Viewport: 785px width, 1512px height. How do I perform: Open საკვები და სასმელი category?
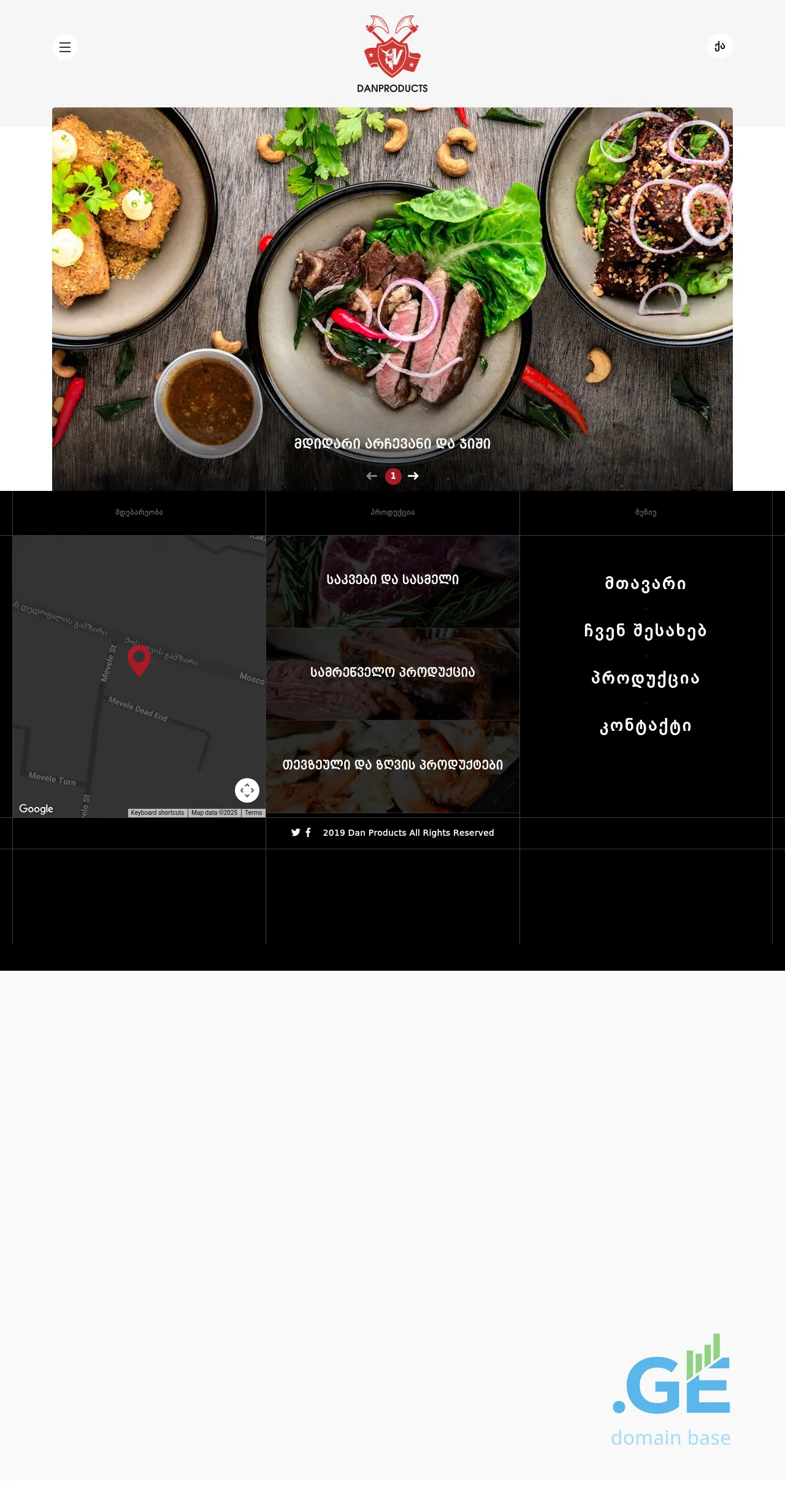pos(392,580)
